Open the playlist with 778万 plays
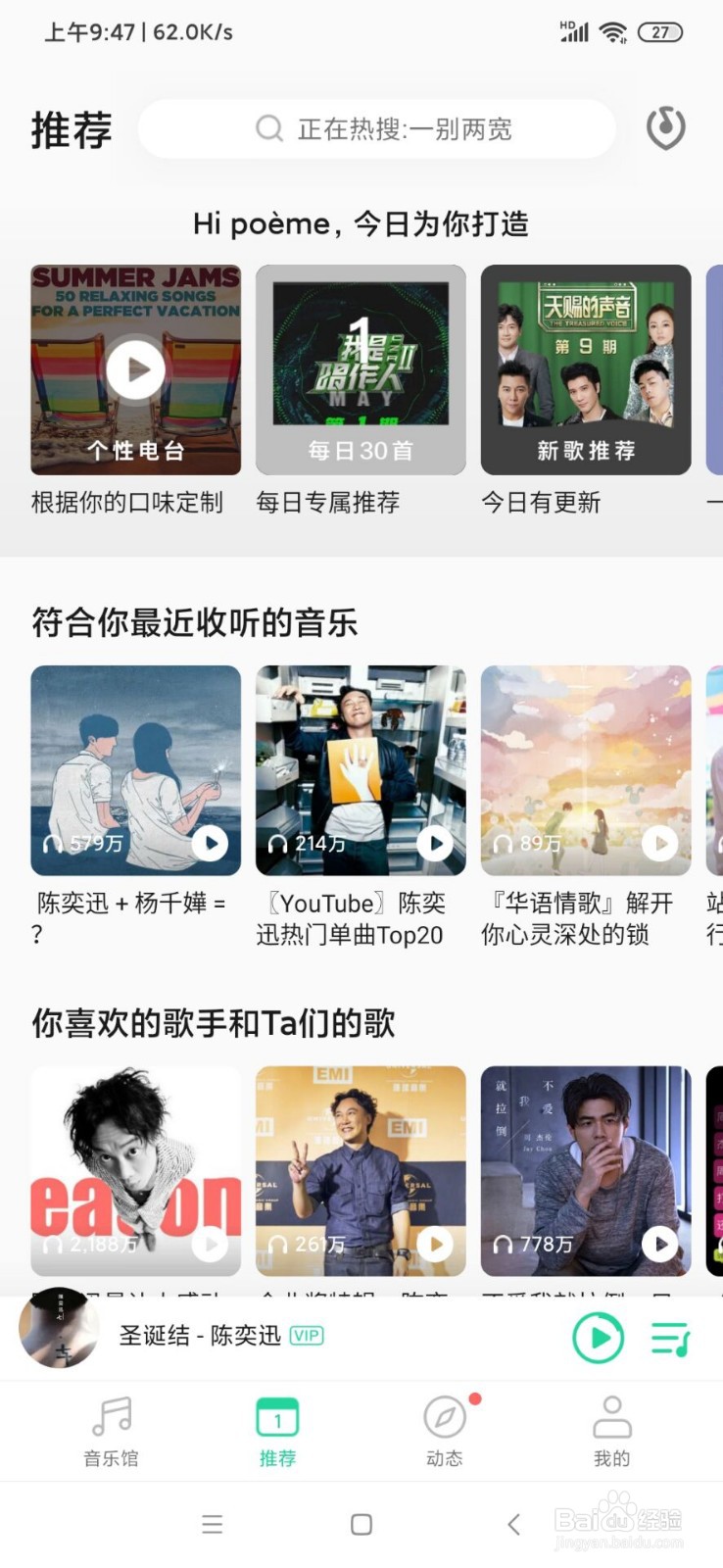 (586, 1170)
